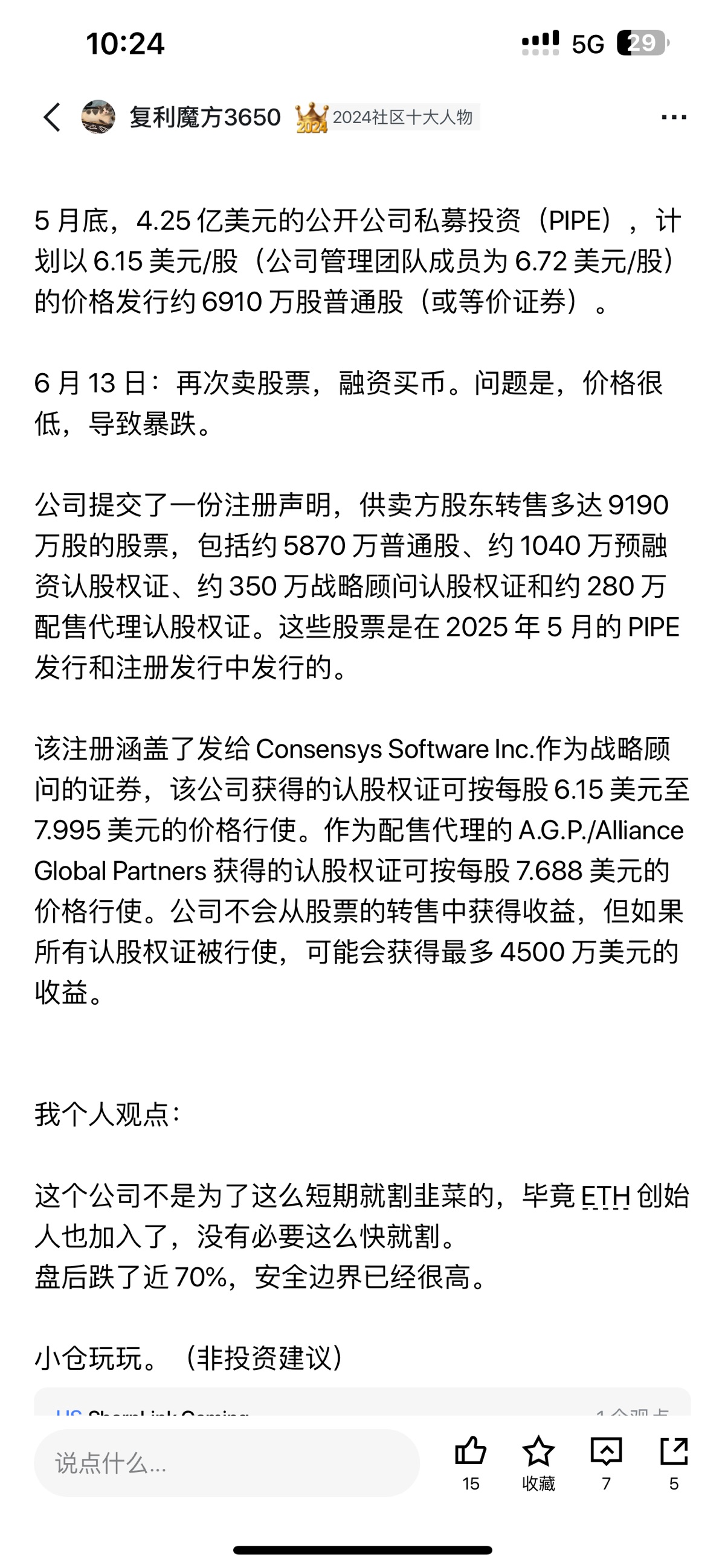725x1568 pixels.
Task: View the comments on this post
Action: click(606, 1453)
